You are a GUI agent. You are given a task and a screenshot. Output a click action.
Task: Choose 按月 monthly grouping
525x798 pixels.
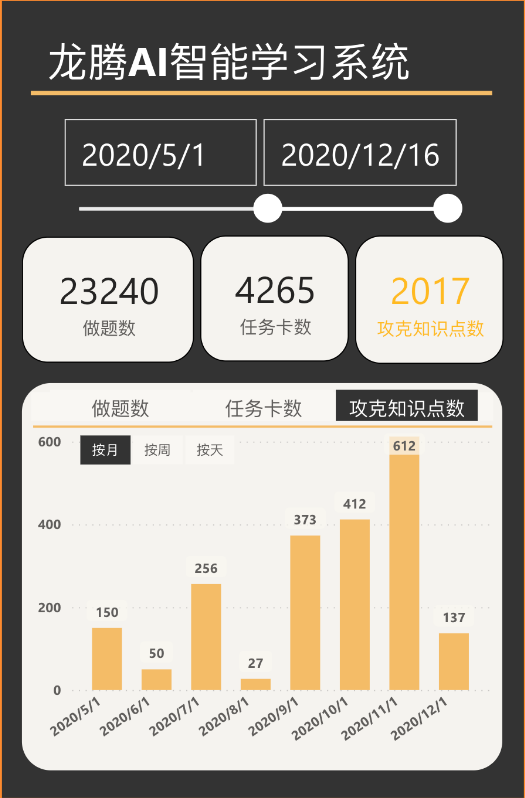[x=105, y=450]
